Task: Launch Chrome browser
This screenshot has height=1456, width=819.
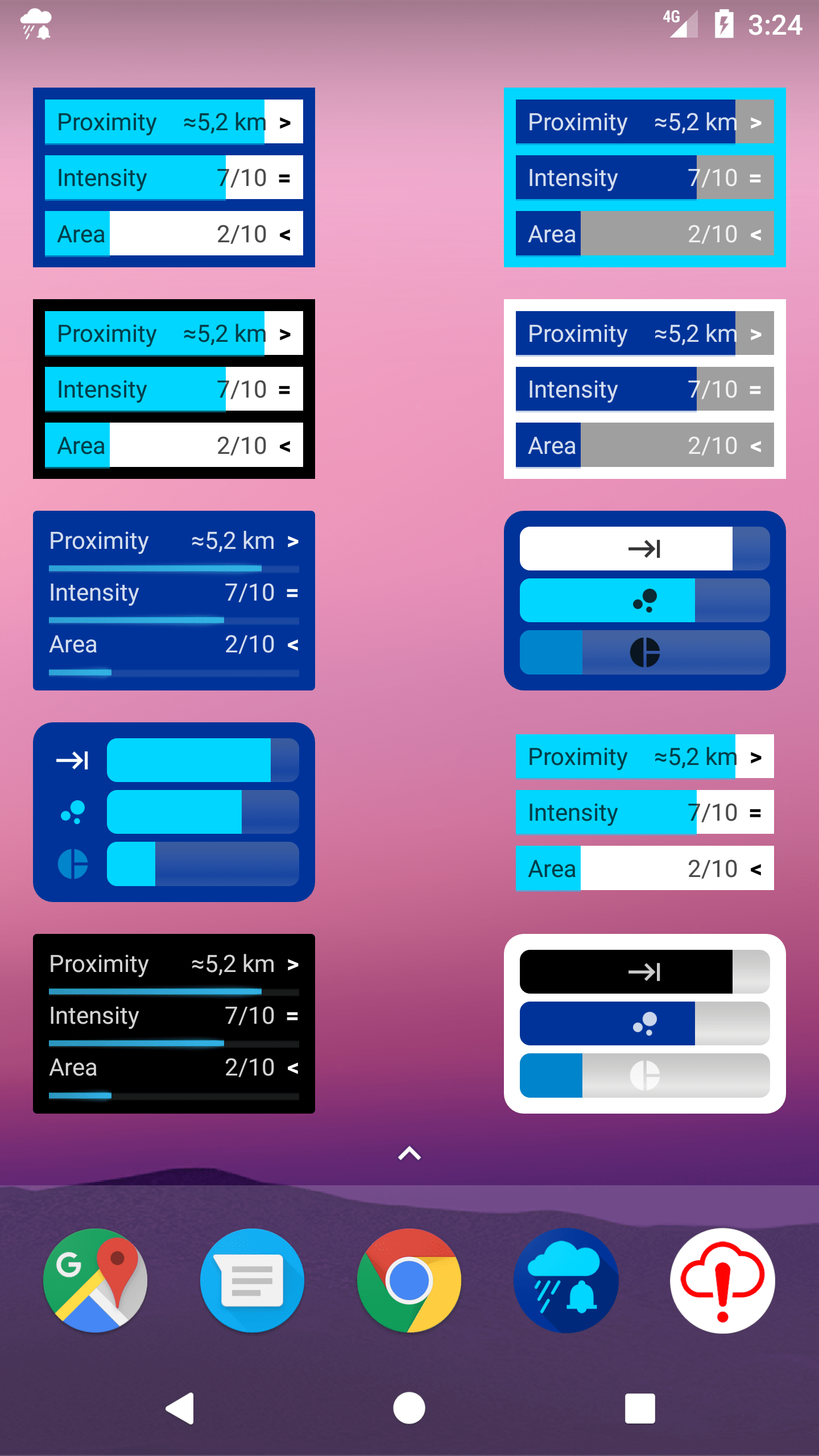Action: [409, 1280]
